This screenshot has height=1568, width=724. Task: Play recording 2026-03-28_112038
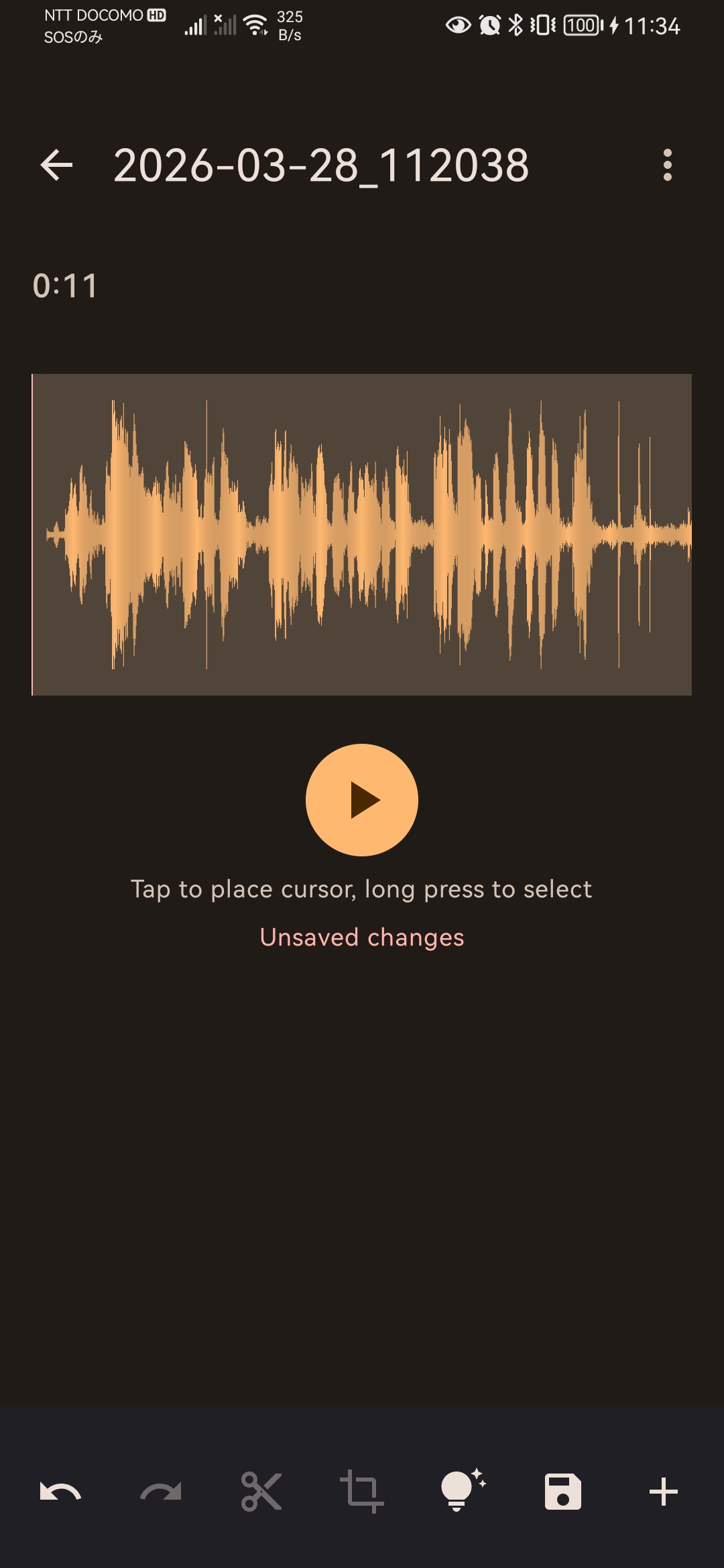(362, 800)
